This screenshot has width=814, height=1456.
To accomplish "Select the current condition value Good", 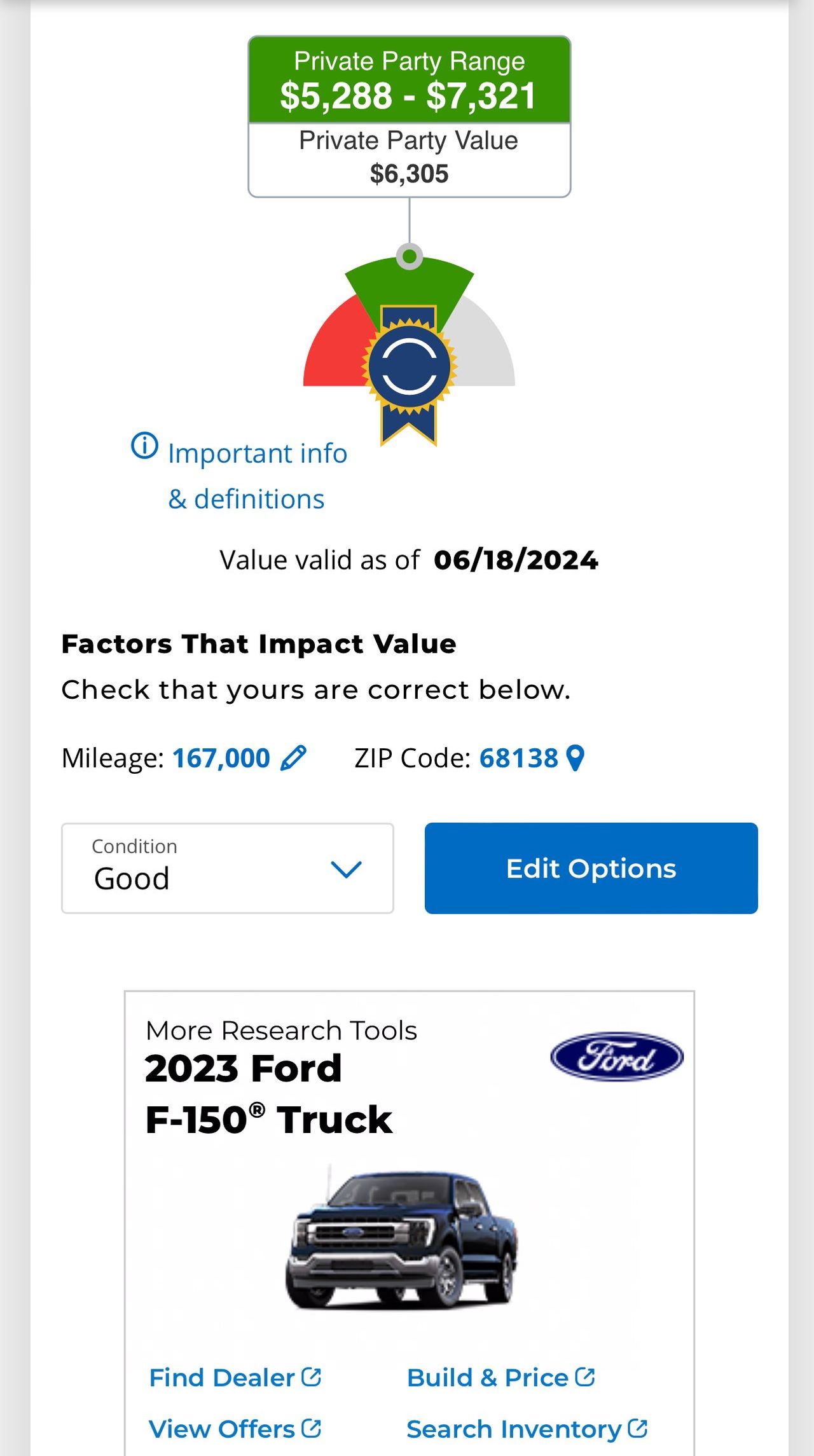I will pyautogui.click(x=131, y=878).
